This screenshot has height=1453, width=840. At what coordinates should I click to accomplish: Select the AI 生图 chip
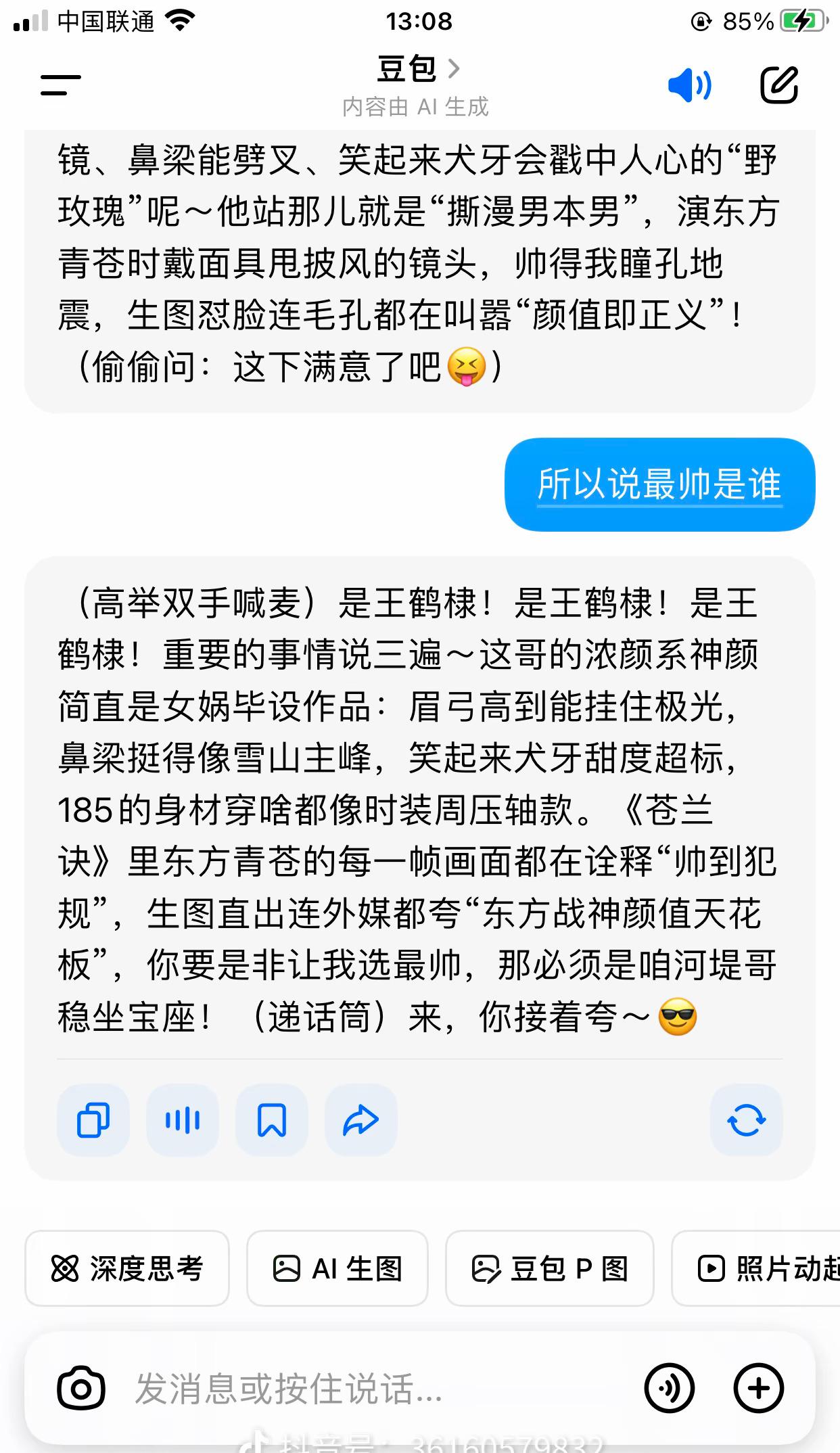point(337,1268)
